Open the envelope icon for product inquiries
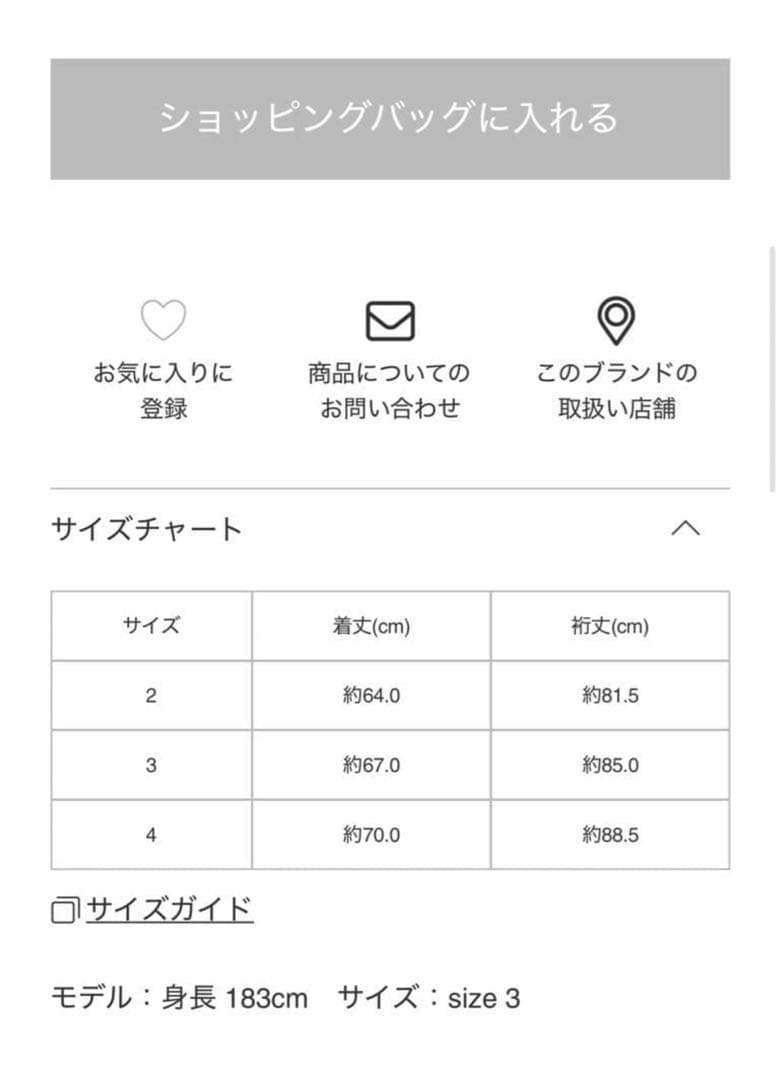The height and width of the screenshot is (1080, 781). pos(389,318)
